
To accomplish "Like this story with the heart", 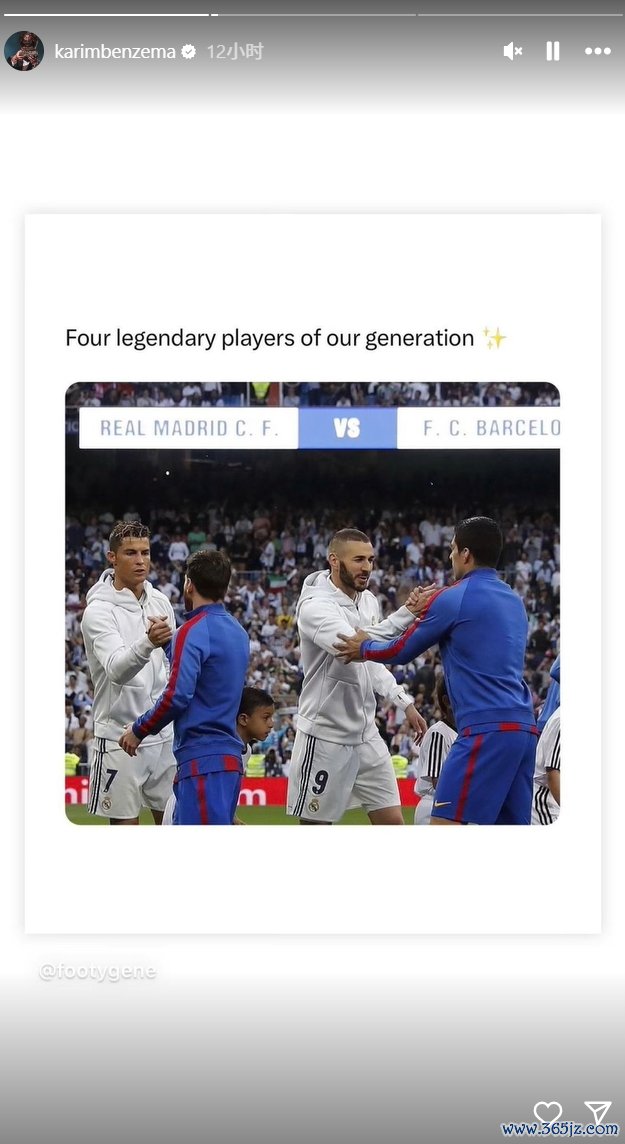I will [x=548, y=1113].
